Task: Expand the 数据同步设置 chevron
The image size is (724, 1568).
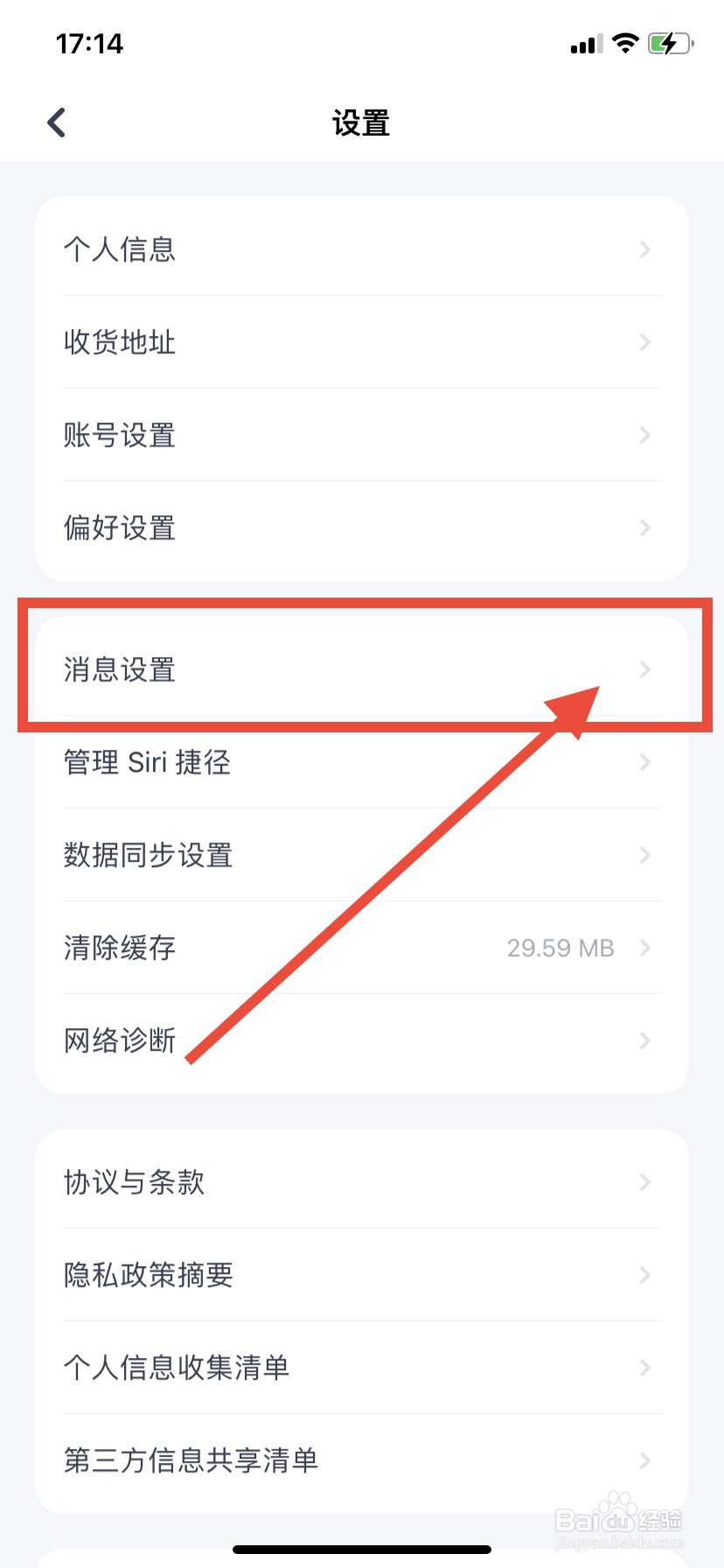Action: tap(644, 855)
